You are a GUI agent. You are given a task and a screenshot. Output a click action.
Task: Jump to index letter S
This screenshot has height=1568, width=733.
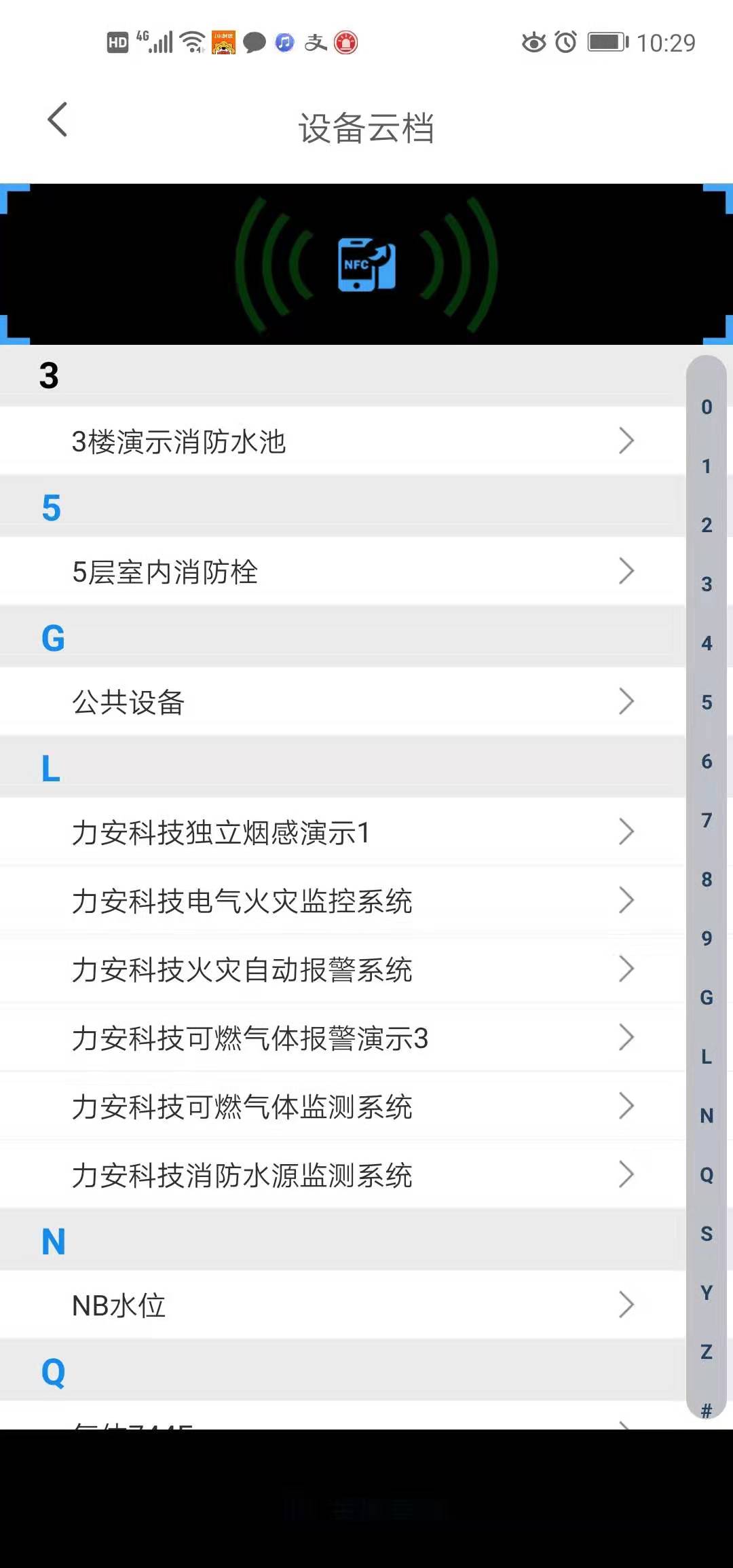click(707, 1233)
